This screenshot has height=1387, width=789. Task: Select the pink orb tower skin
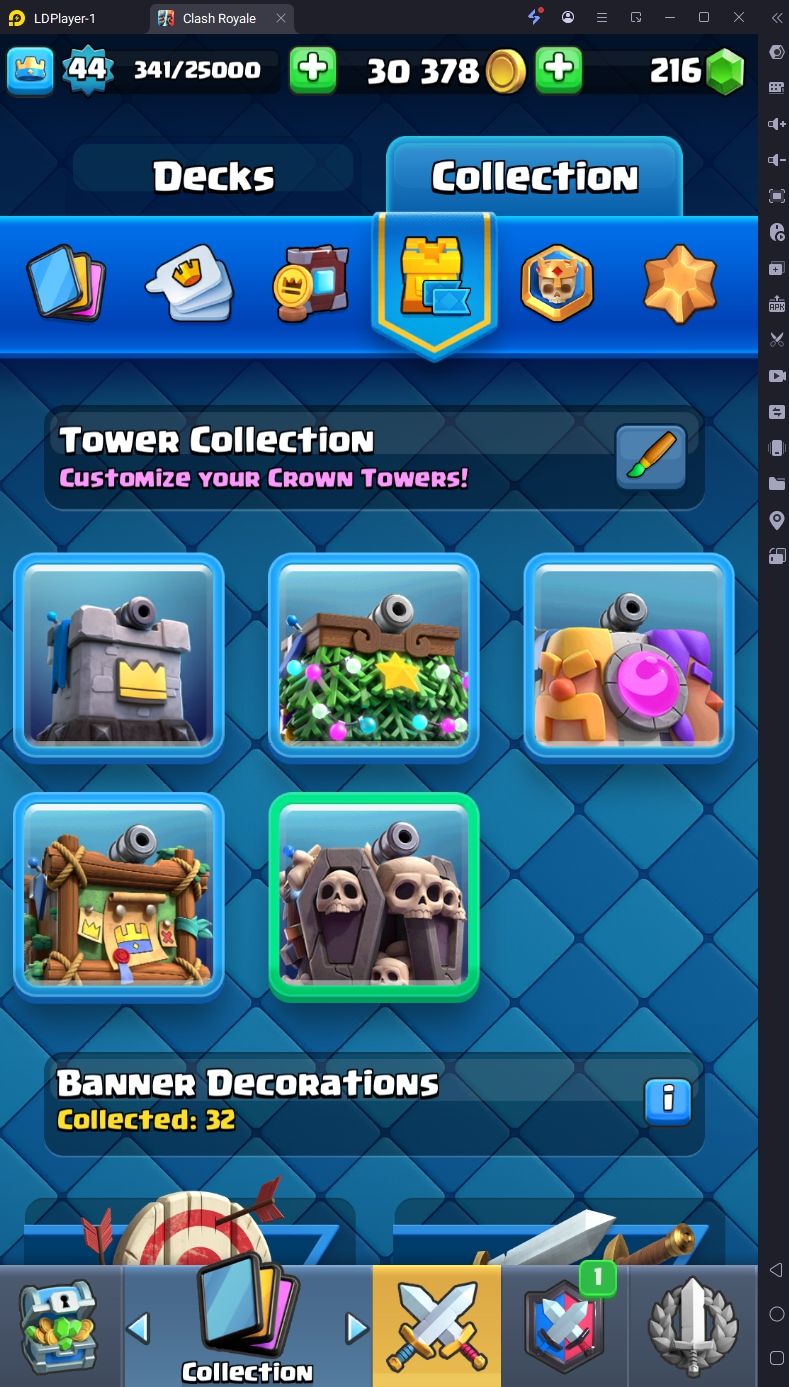(629, 657)
